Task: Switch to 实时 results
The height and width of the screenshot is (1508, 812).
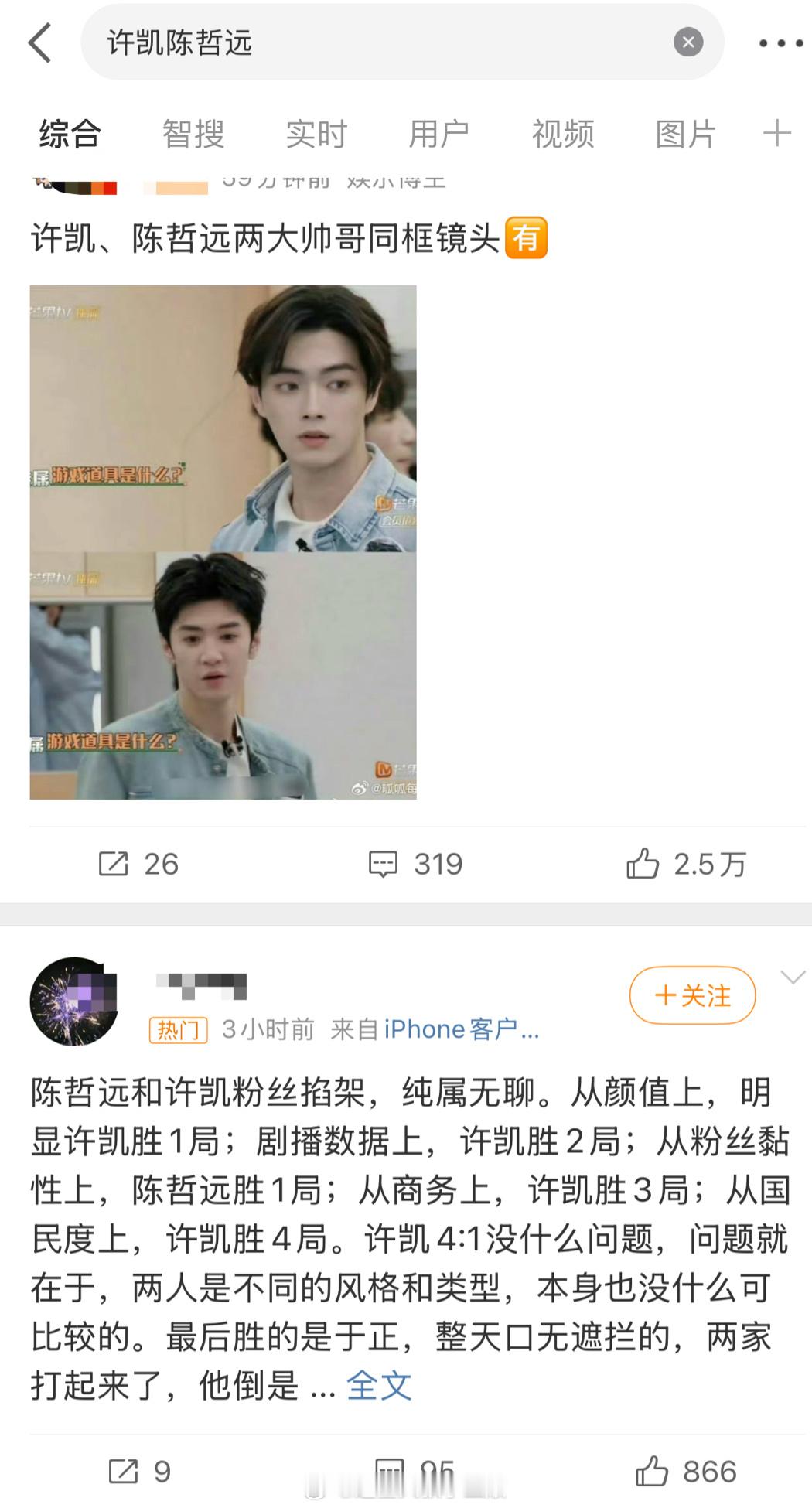Action: click(x=316, y=133)
